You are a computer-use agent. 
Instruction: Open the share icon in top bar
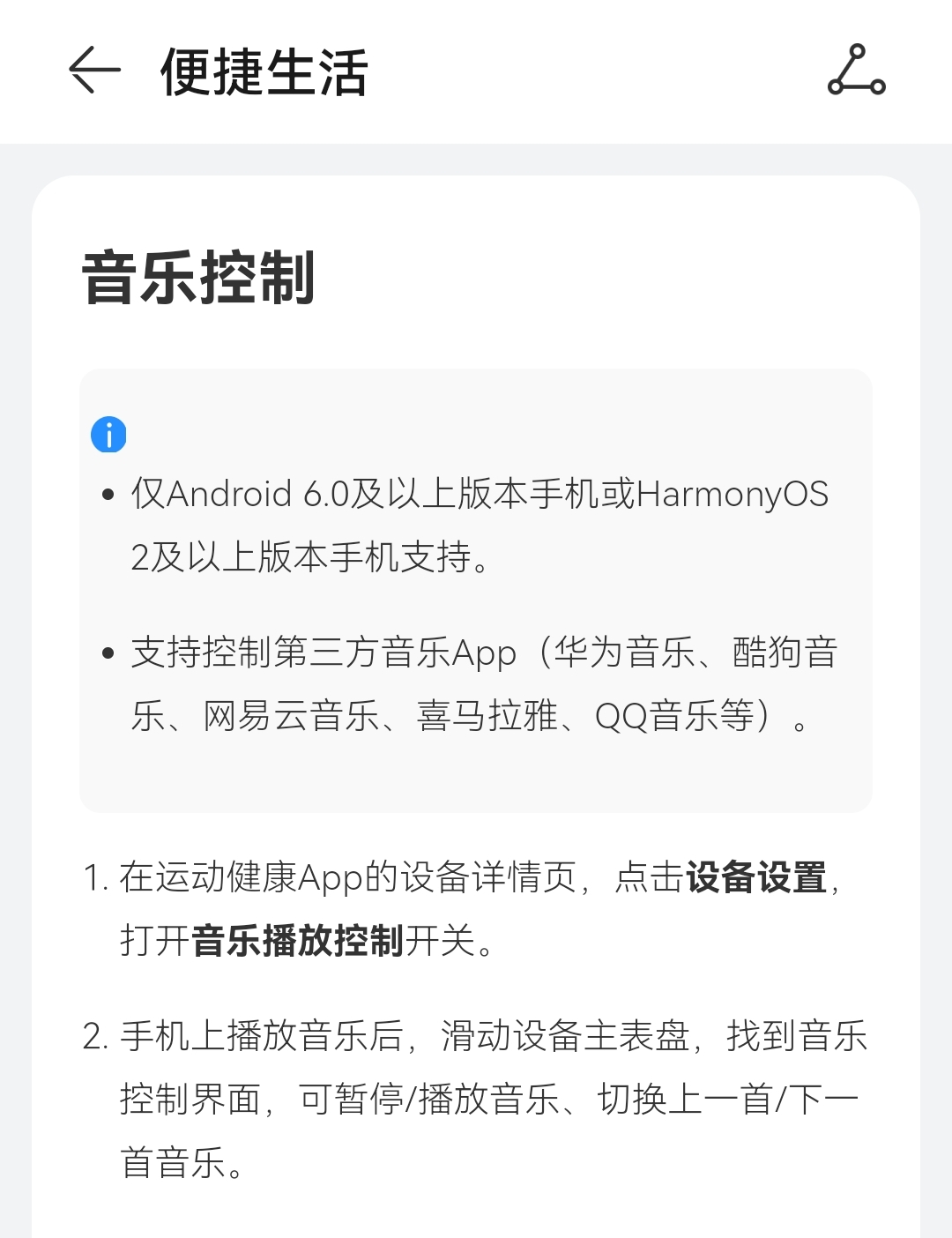(856, 70)
